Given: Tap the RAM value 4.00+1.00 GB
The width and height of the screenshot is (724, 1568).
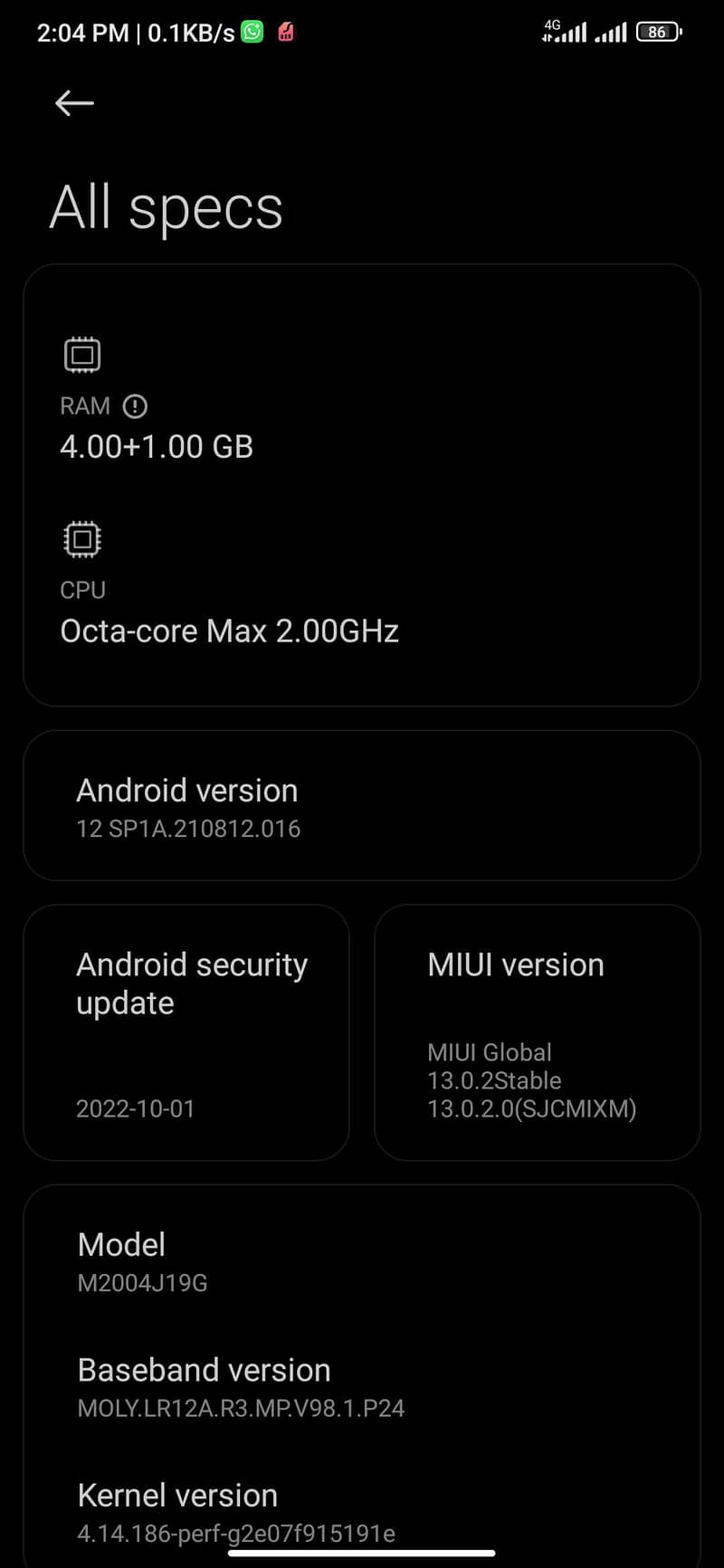Looking at the screenshot, I should click(157, 446).
